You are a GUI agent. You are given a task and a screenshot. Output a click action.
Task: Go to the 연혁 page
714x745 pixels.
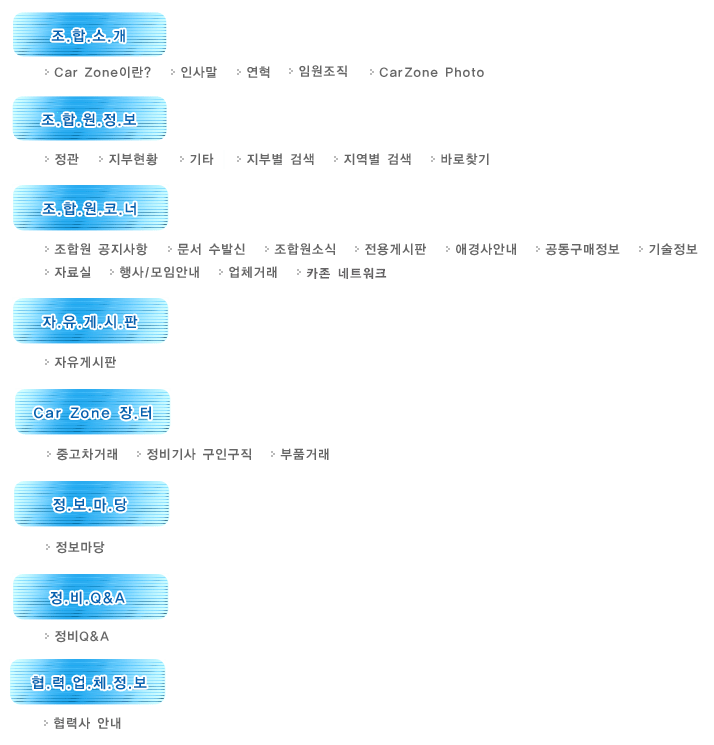(258, 72)
